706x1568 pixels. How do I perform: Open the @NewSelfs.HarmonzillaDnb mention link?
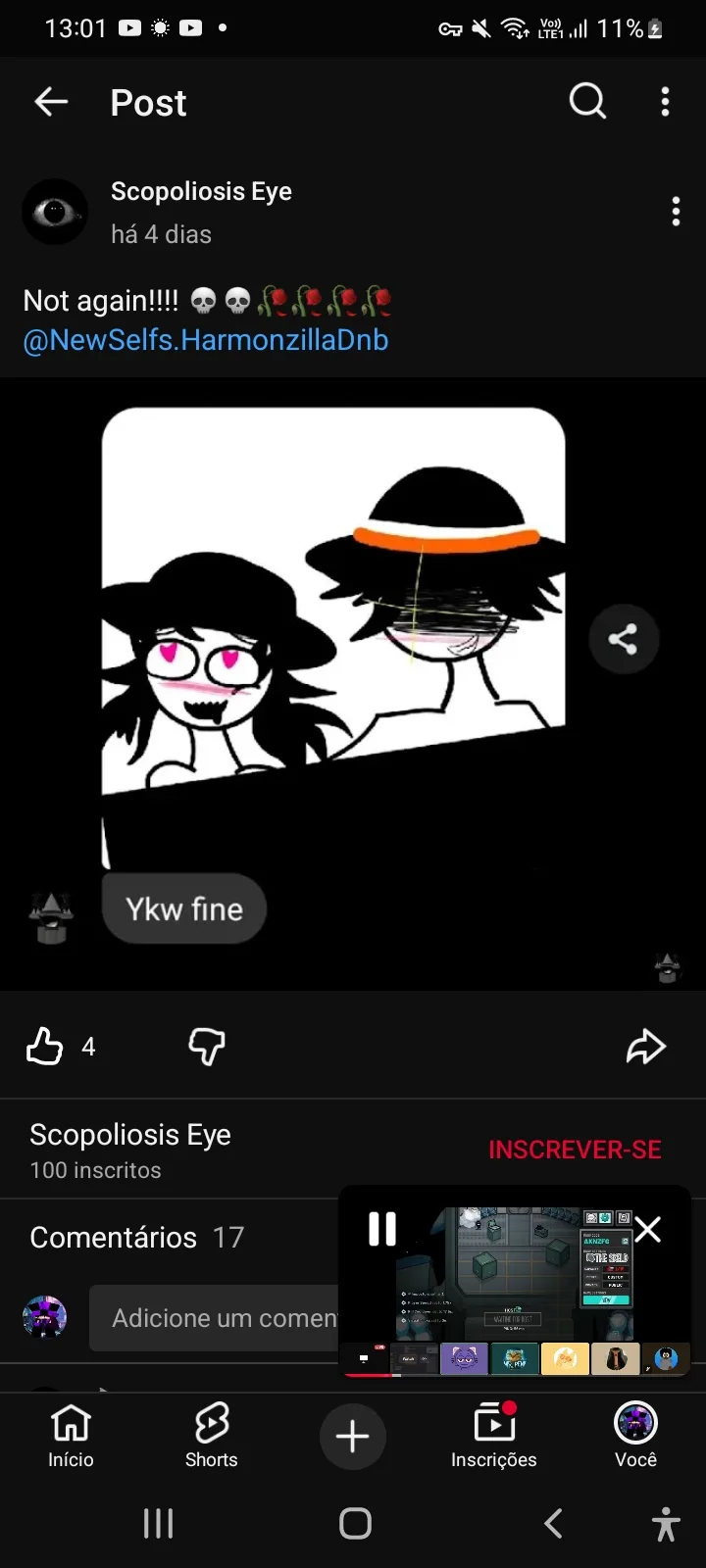pos(206,340)
